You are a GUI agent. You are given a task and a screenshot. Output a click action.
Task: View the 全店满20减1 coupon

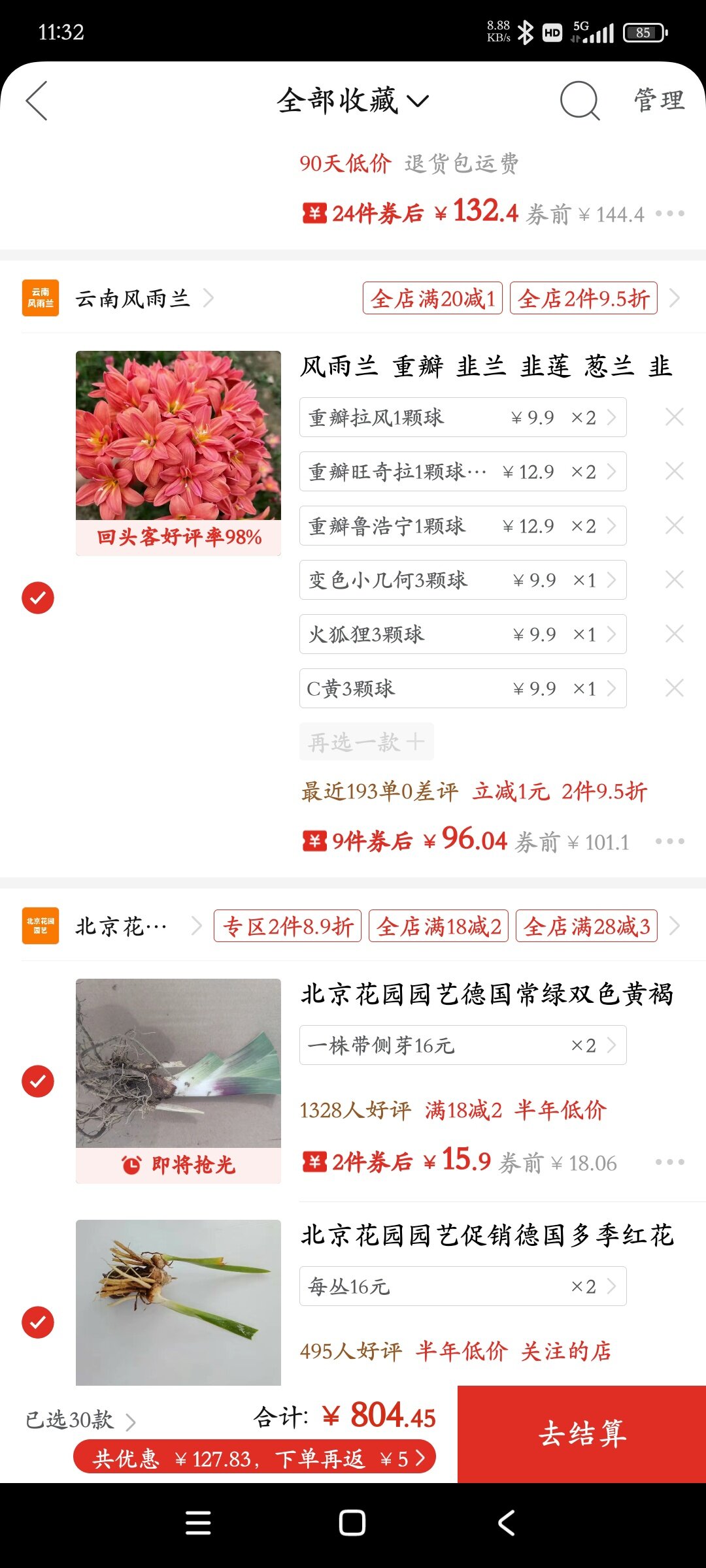click(x=432, y=299)
